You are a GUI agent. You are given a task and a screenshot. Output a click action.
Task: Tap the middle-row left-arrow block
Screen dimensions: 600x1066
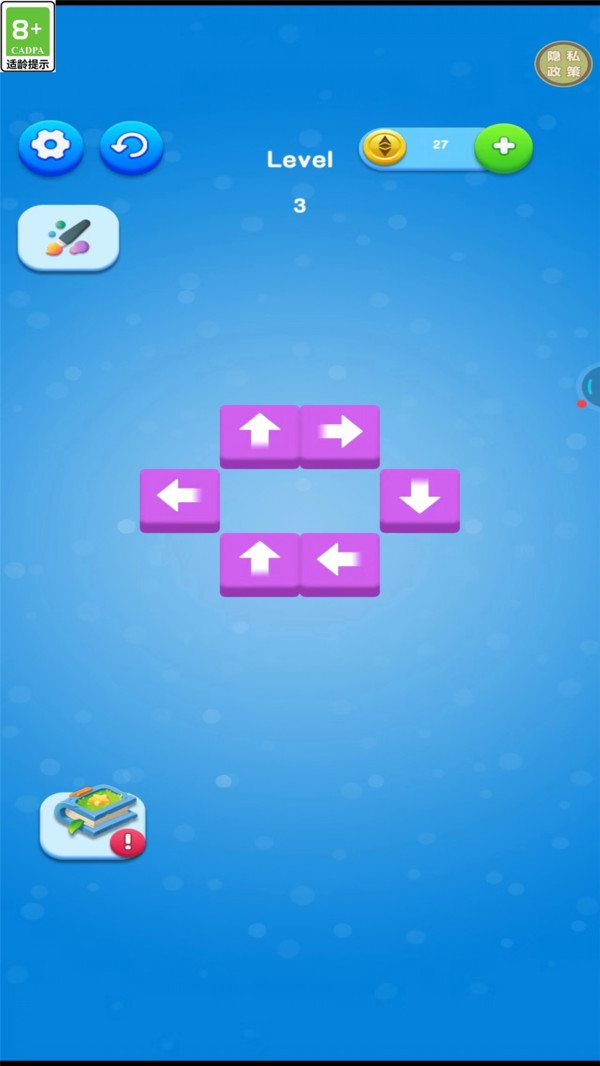click(x=180, y=496)
